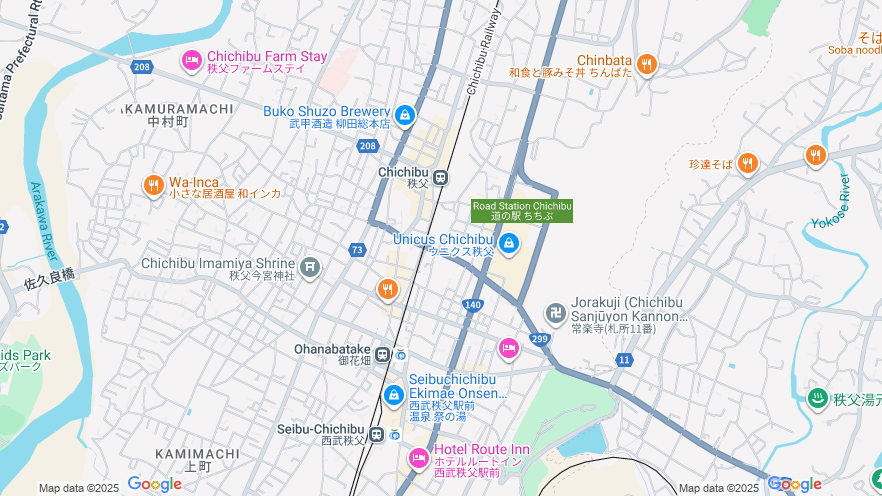Open the 秩父湯元 hot spring marker

pos(817,398)
